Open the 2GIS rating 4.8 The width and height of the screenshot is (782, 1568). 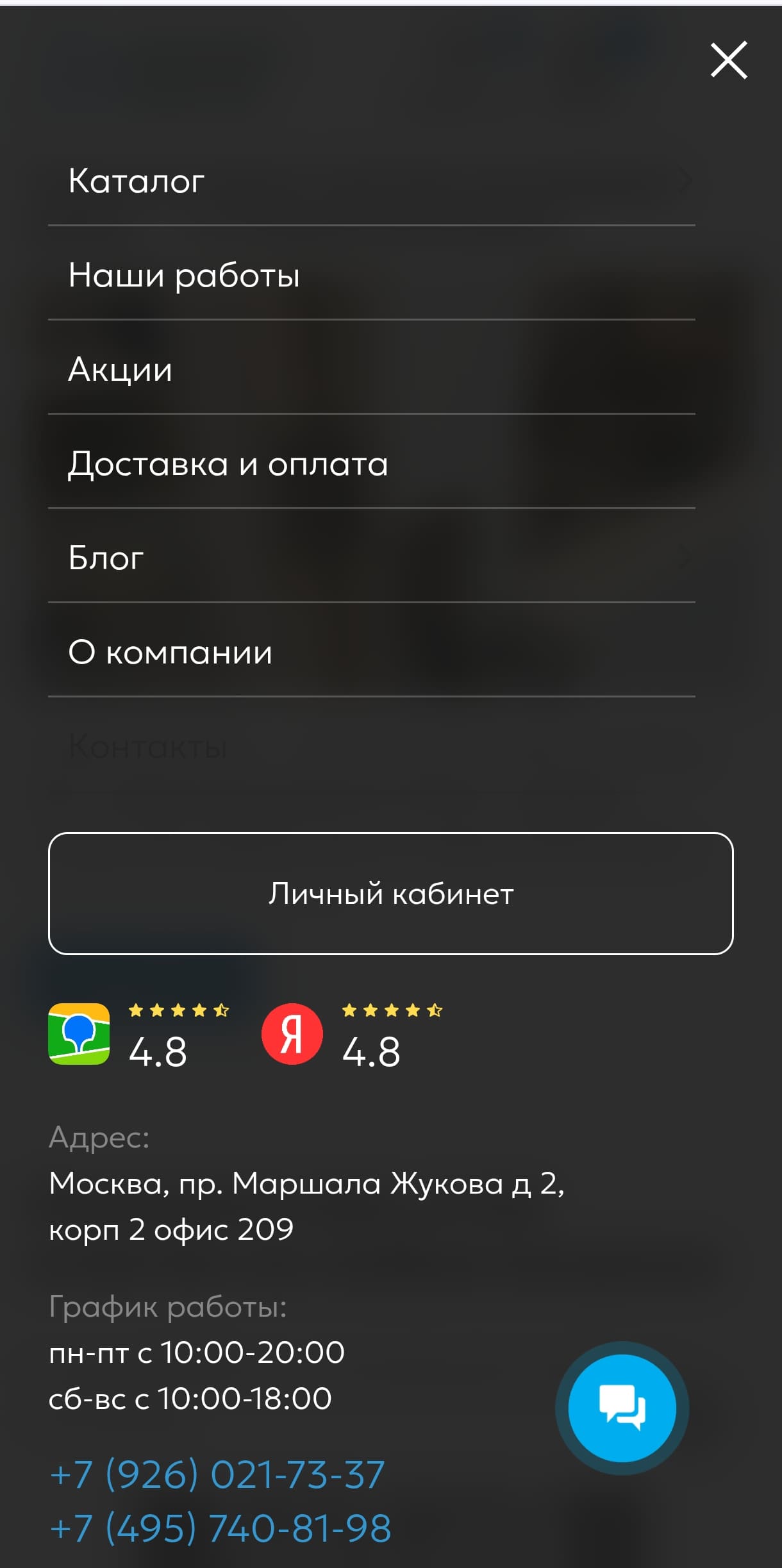tap(139, 1034)
